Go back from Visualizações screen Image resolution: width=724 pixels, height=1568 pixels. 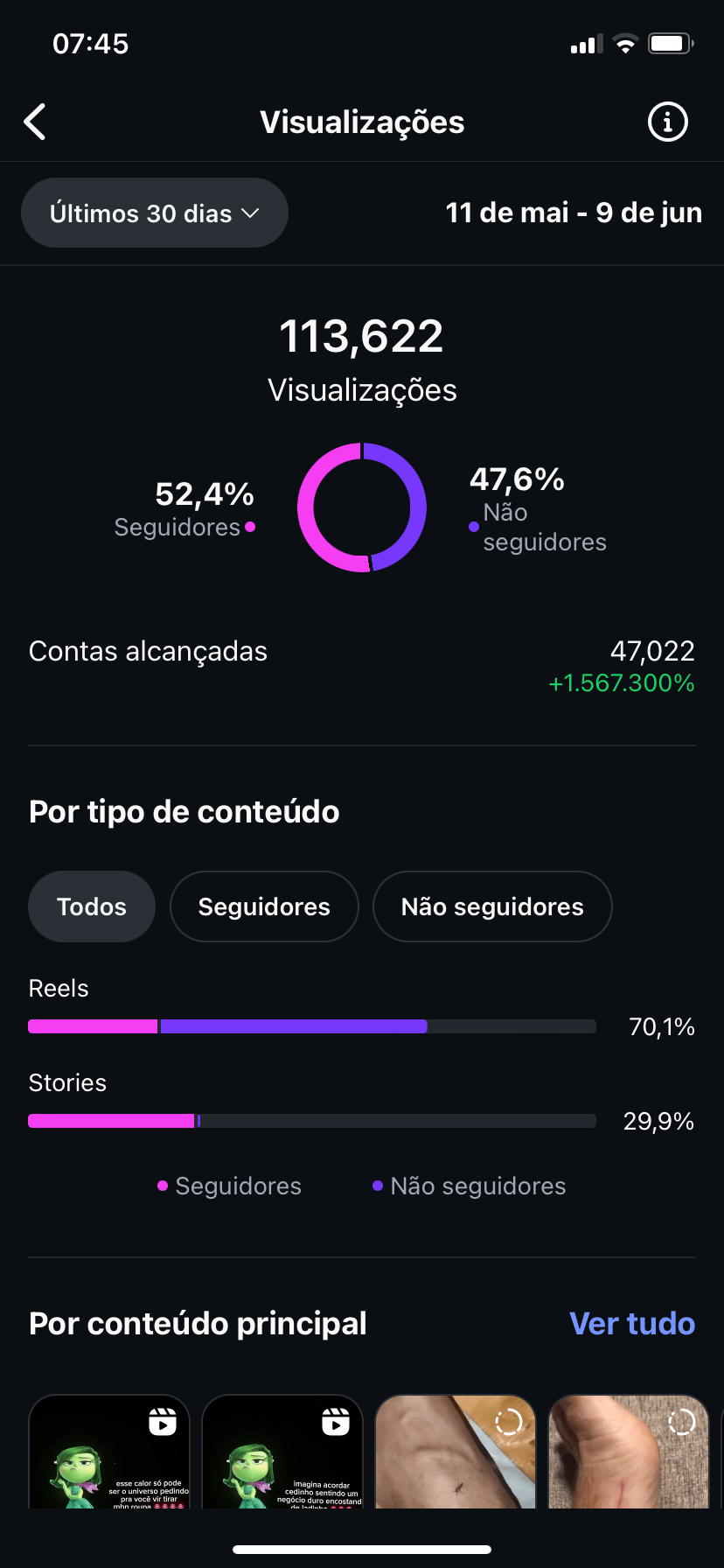pyautogui.click(x=35, y=122)
